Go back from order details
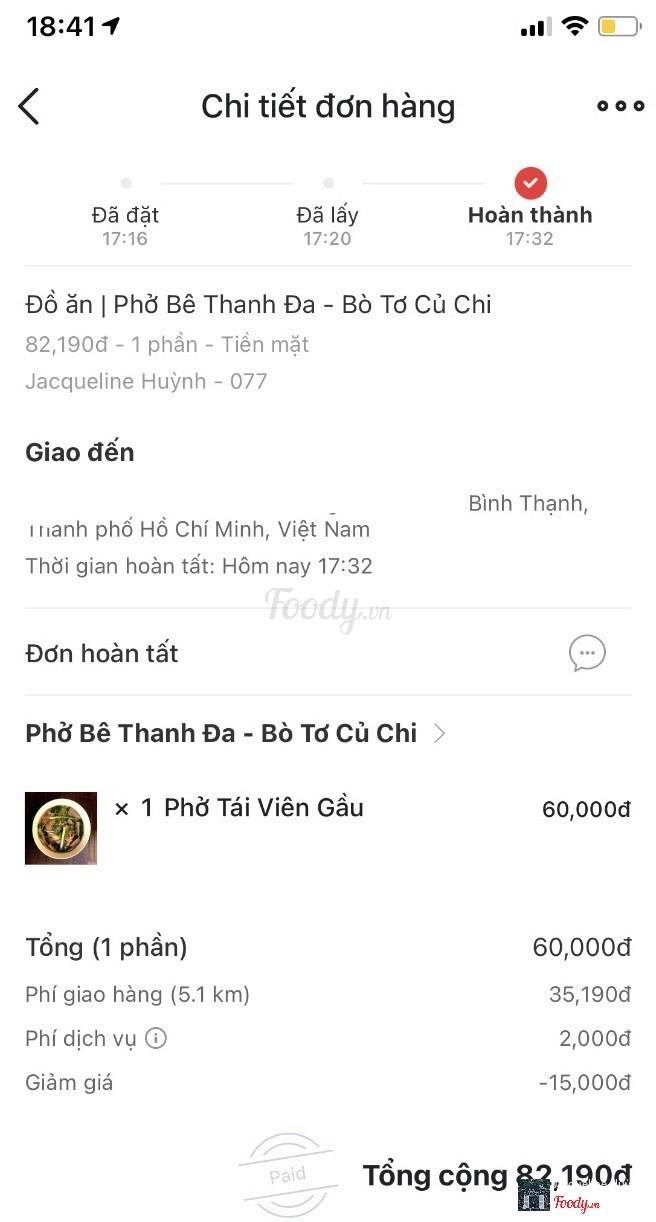The height and width of the screenshot is (1222, 656). (29, 106)
